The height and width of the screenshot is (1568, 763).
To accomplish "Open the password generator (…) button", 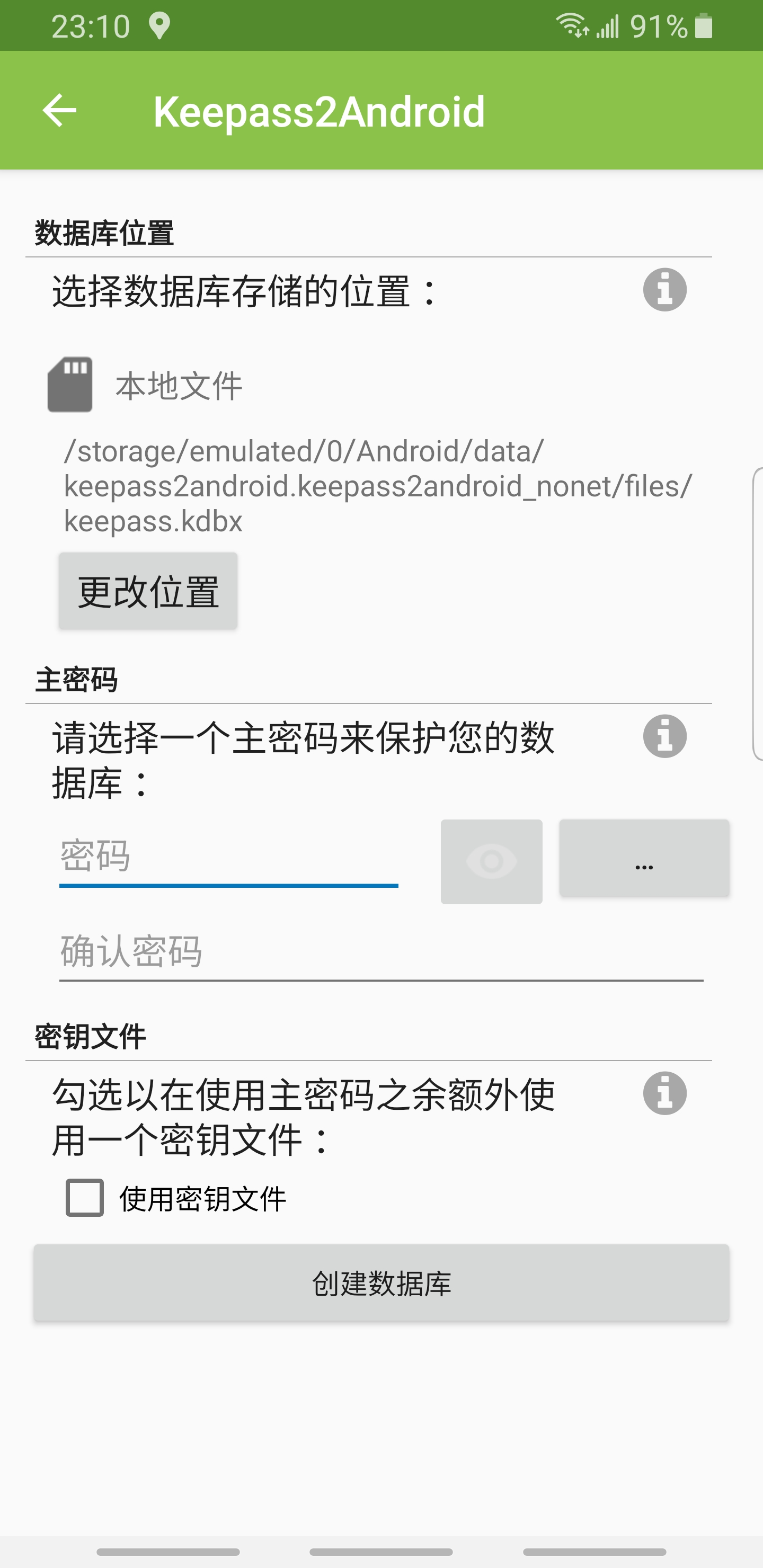I will pyautogui.click(x=644, y=859).
